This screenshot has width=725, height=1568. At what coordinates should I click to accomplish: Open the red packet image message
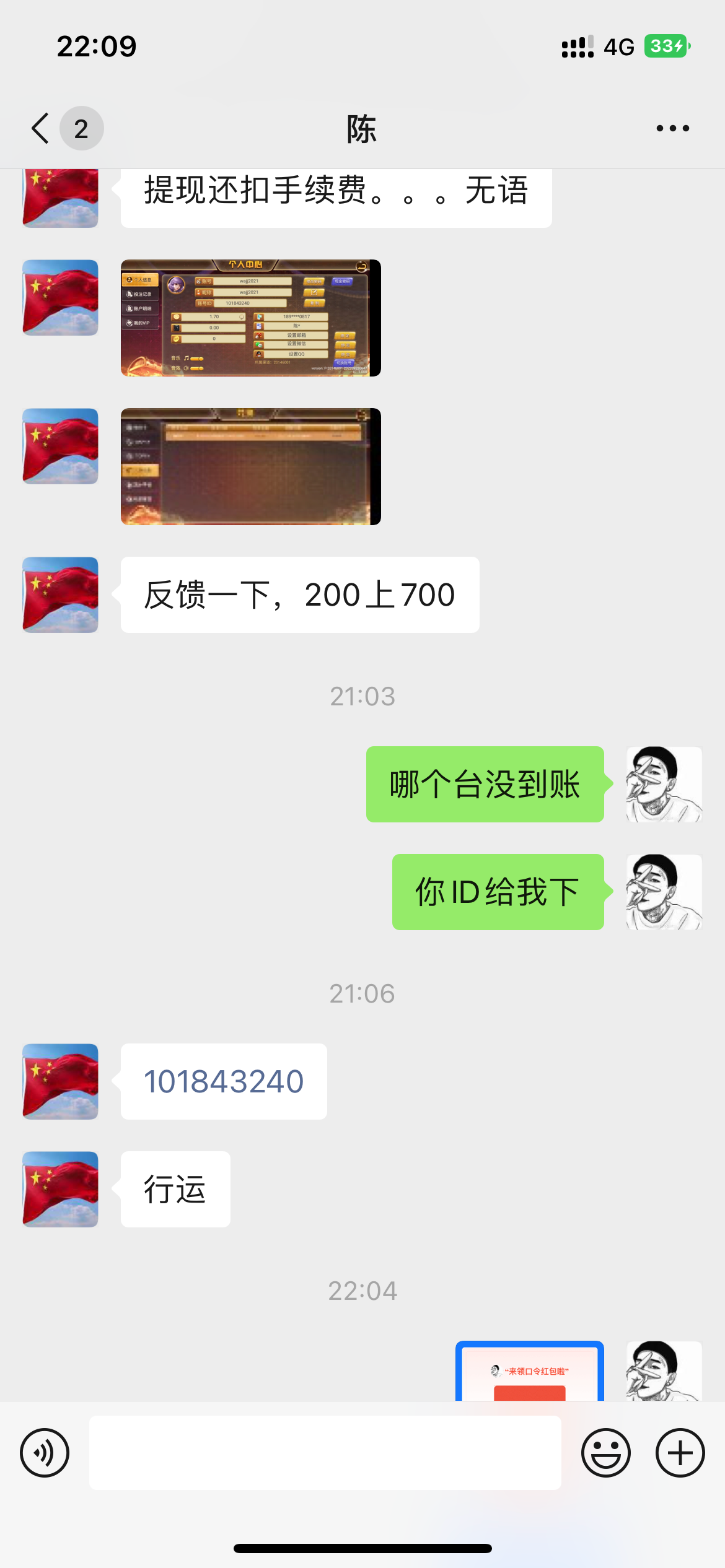pos(529,1371)
